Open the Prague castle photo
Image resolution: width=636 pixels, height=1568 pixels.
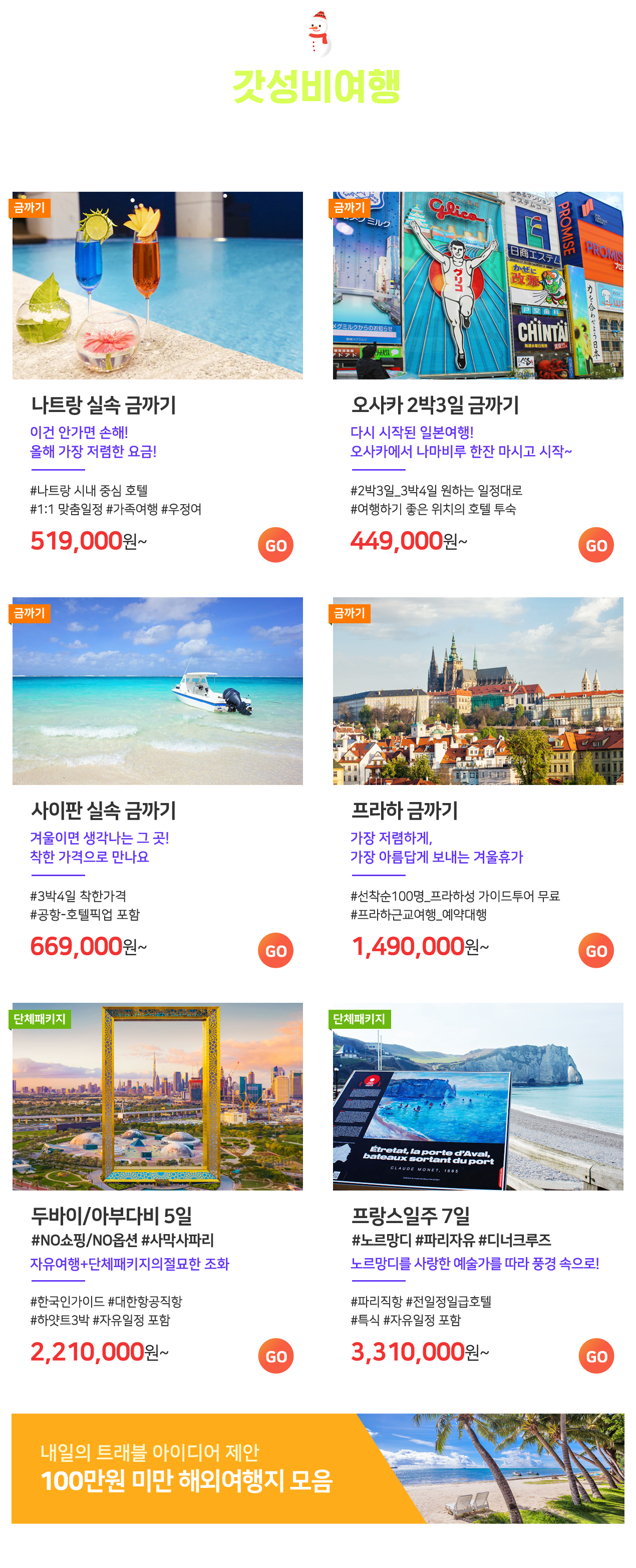[478, 691]
